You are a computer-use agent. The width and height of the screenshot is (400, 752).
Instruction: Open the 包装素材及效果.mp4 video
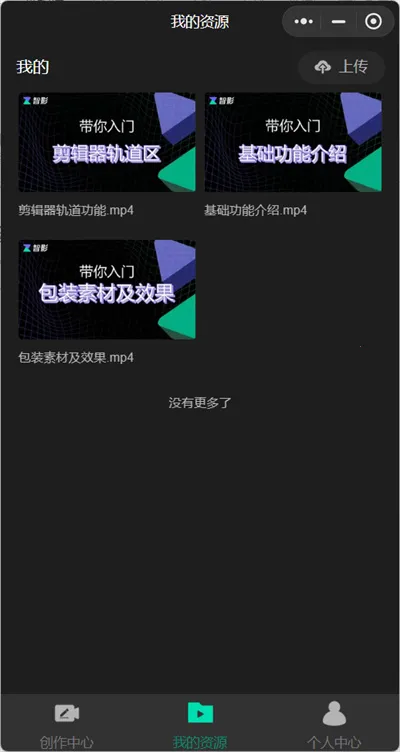(x=107, y=290)
